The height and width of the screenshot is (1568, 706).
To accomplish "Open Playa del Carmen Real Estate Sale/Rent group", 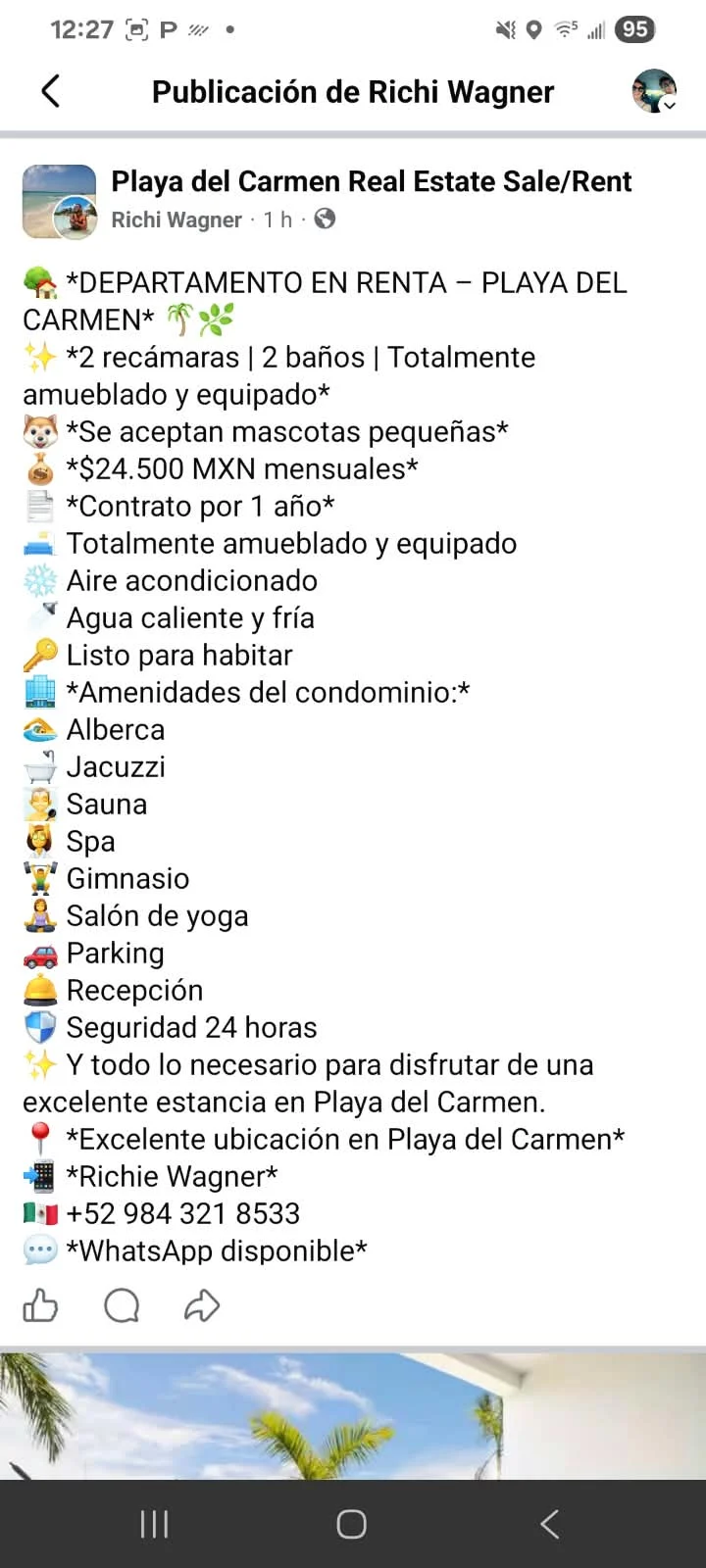I will pos(371,181).
